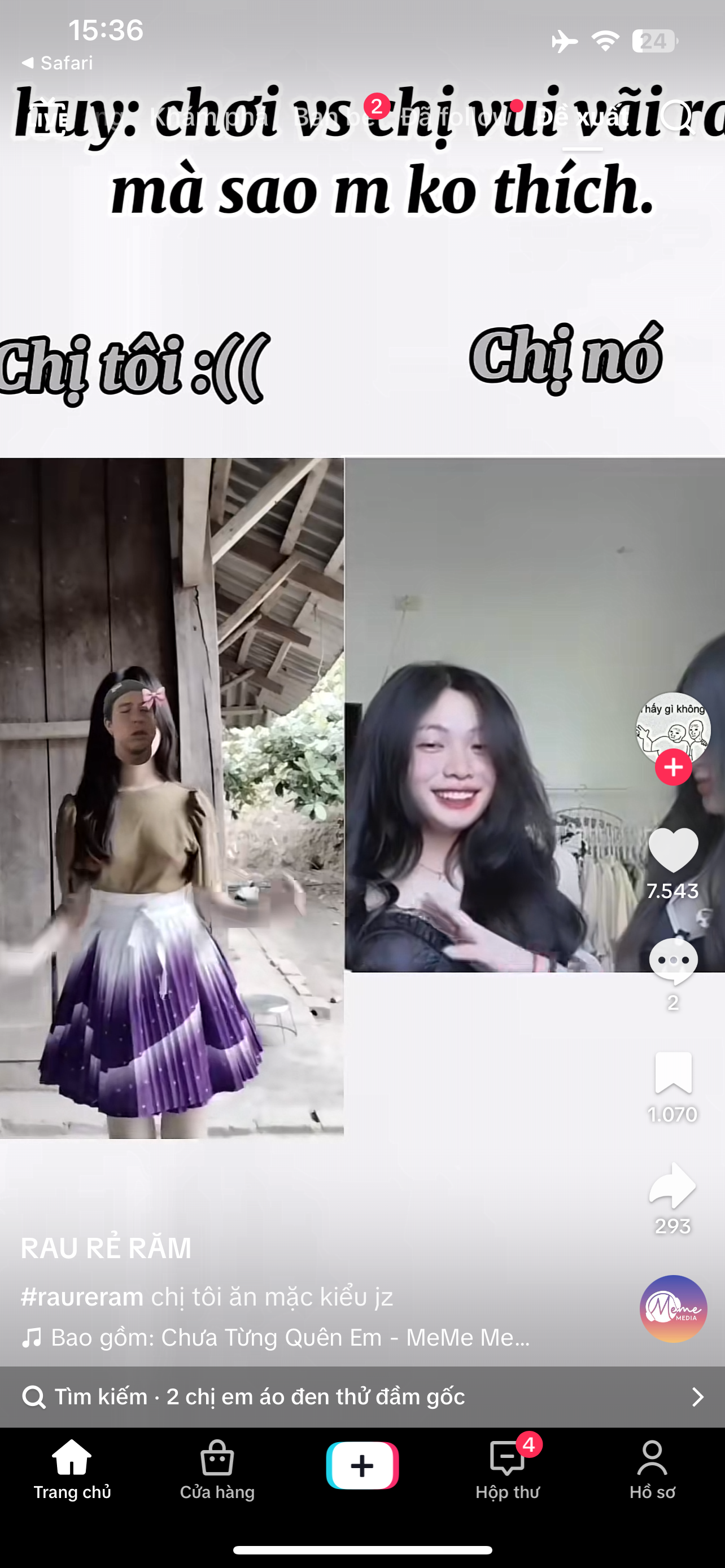Screen dimensions: 725x1568
Task: Select the Đề xuất tab
Action: 582,116
